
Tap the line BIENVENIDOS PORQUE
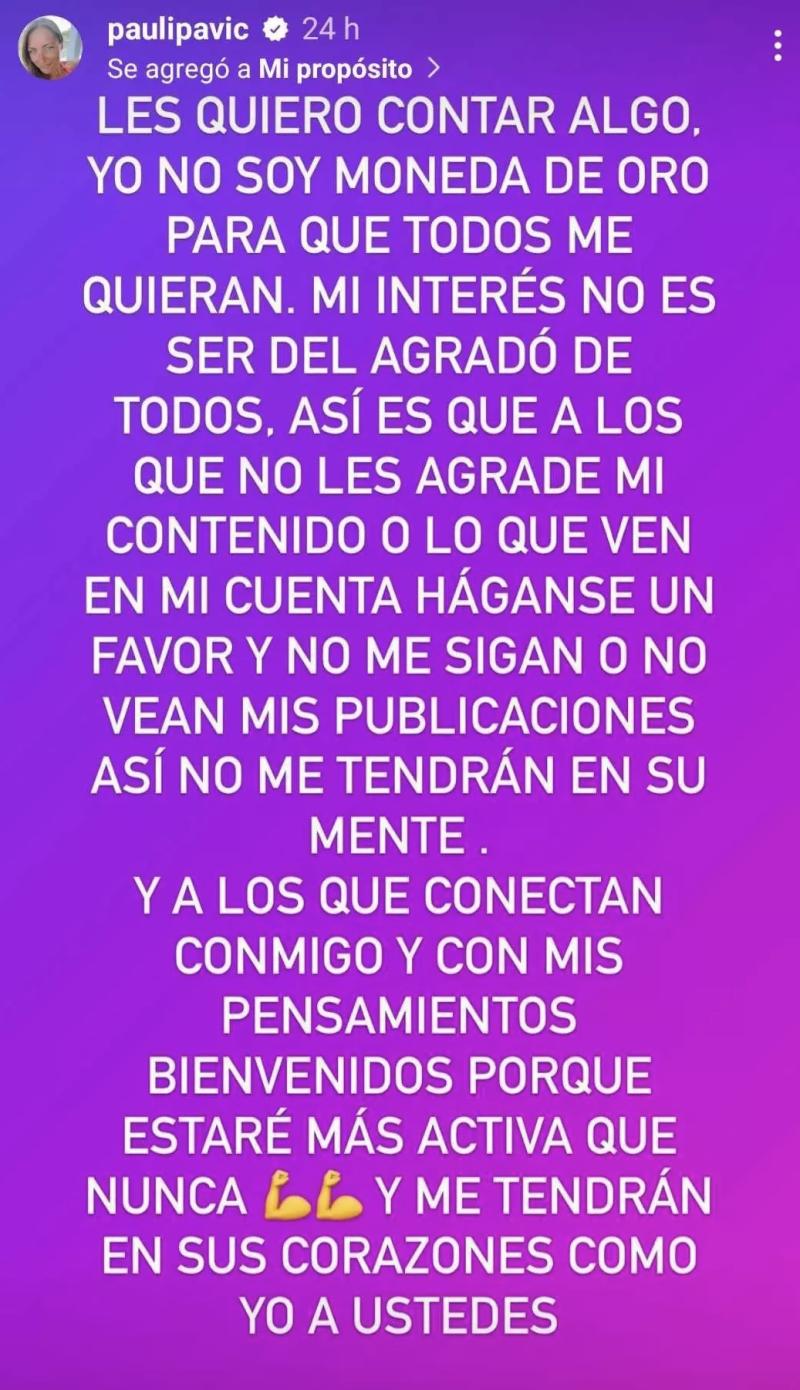pyautogui.click(x=400, y=1075)
